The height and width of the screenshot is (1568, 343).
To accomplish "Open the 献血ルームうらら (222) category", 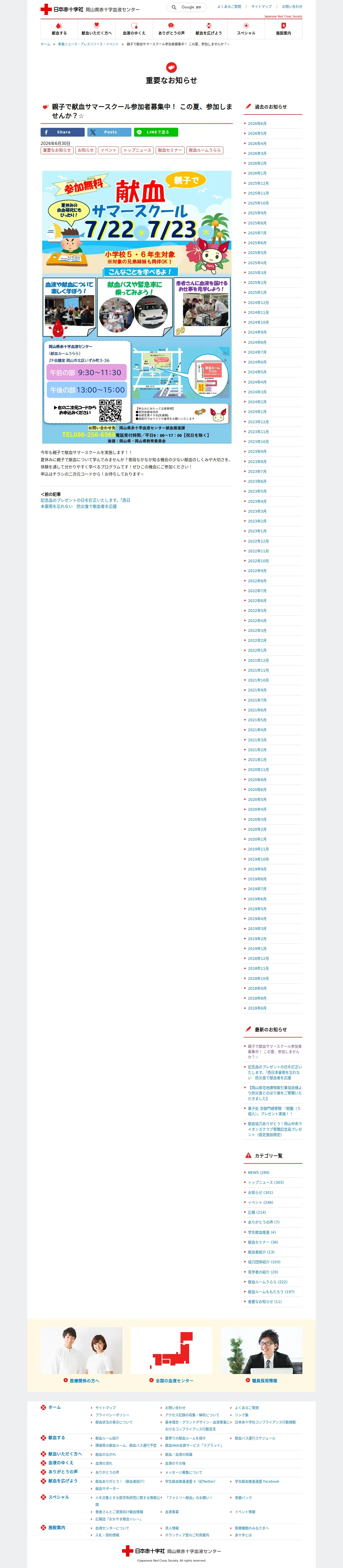I will [267, 1282].
